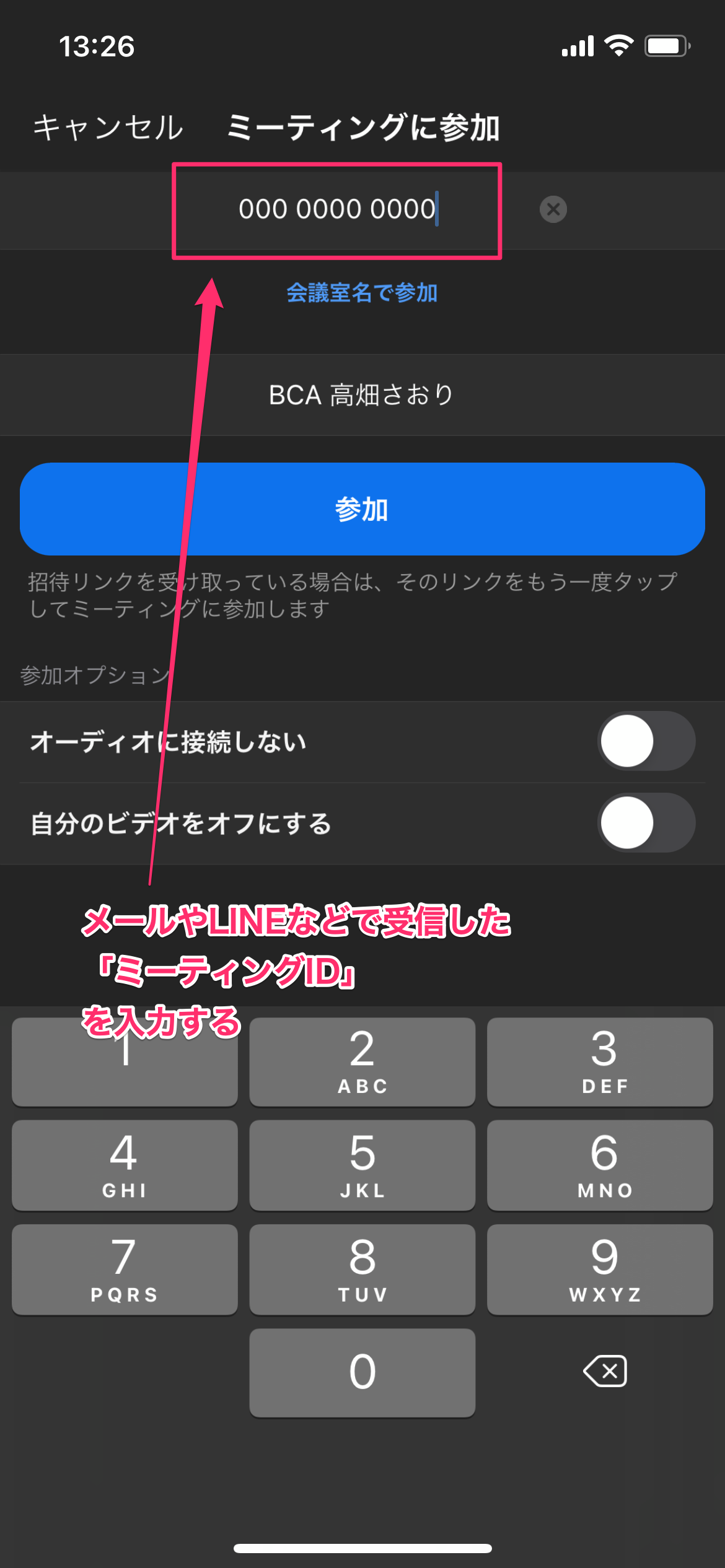Open the 会議室名で参加 link
This screenshot has height=1568, width=725.
(362, 293)
